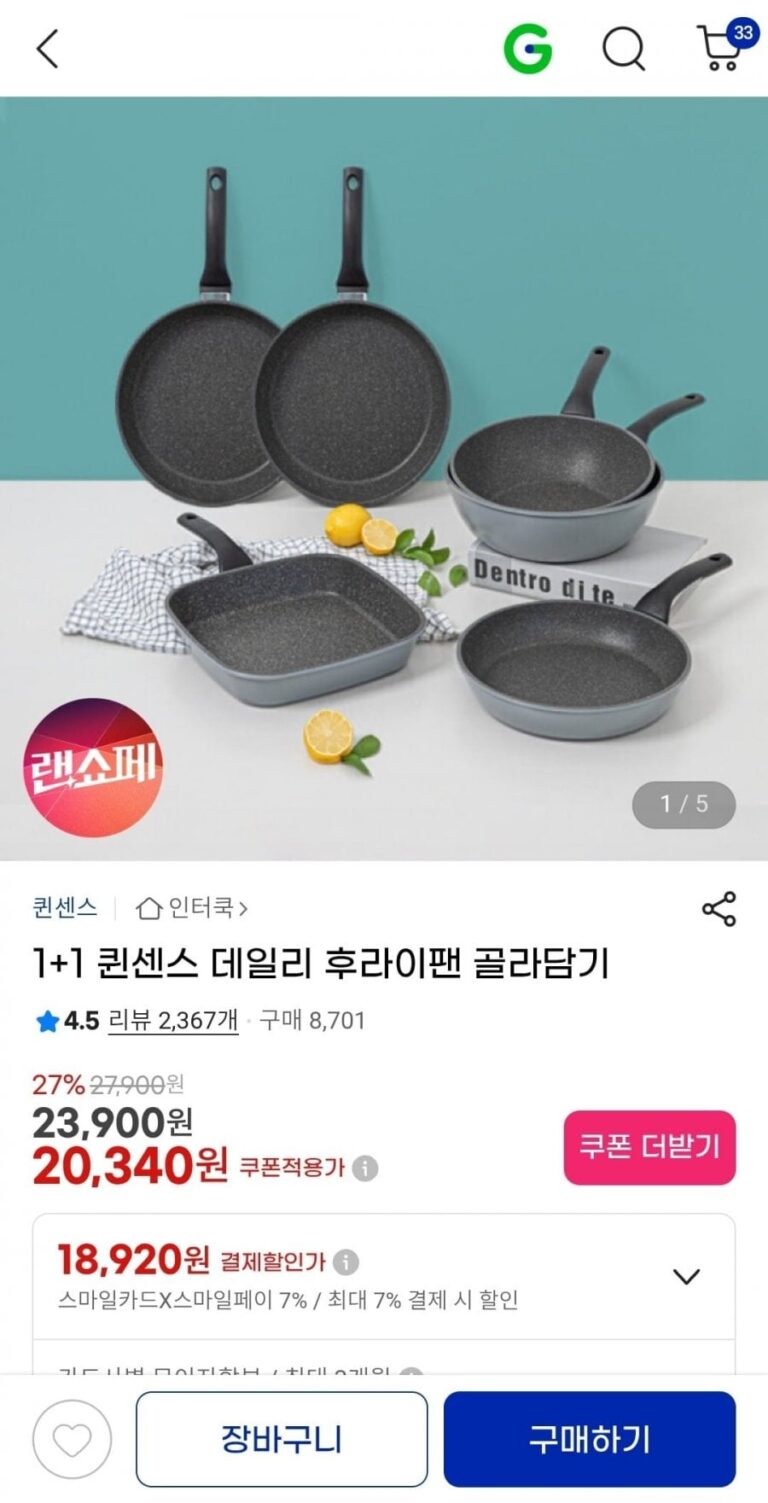The width and height of the screenshot is (768, 1503).
Task: Show info about 결제할인가
Action: click(346, 1261)
